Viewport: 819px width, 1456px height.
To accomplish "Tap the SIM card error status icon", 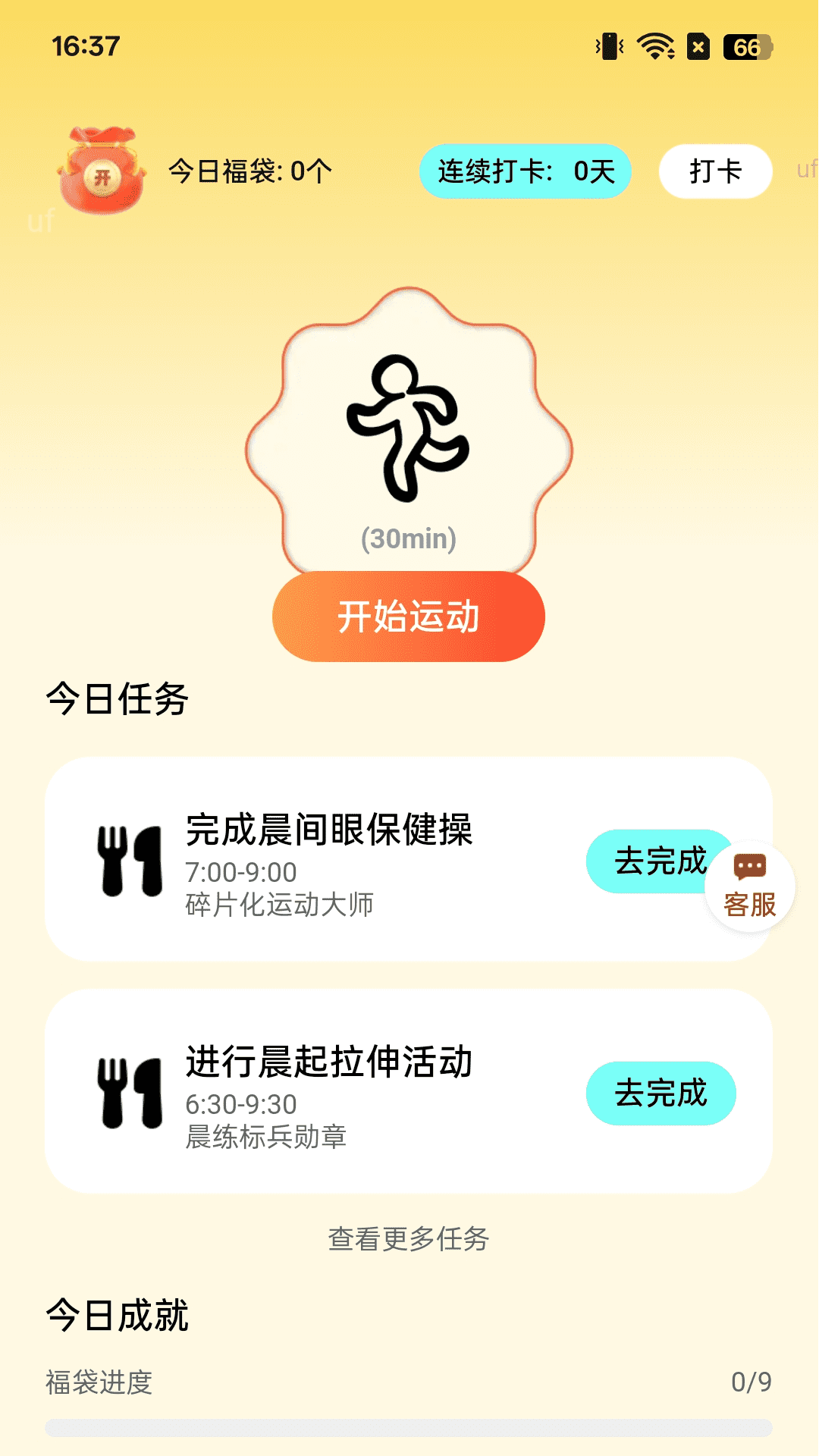I will 698,45.
